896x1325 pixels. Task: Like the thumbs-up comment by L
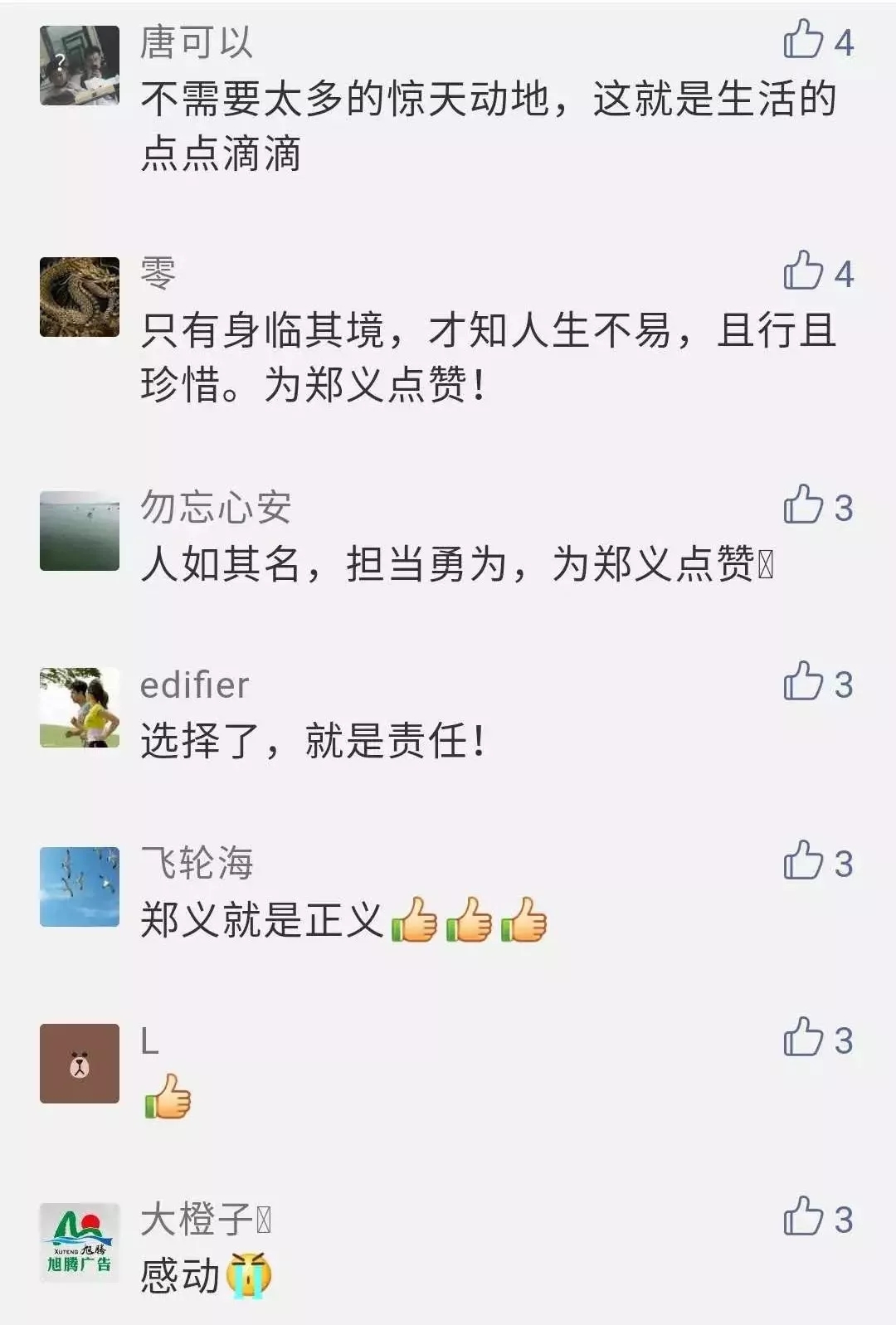coord(803,1038)
